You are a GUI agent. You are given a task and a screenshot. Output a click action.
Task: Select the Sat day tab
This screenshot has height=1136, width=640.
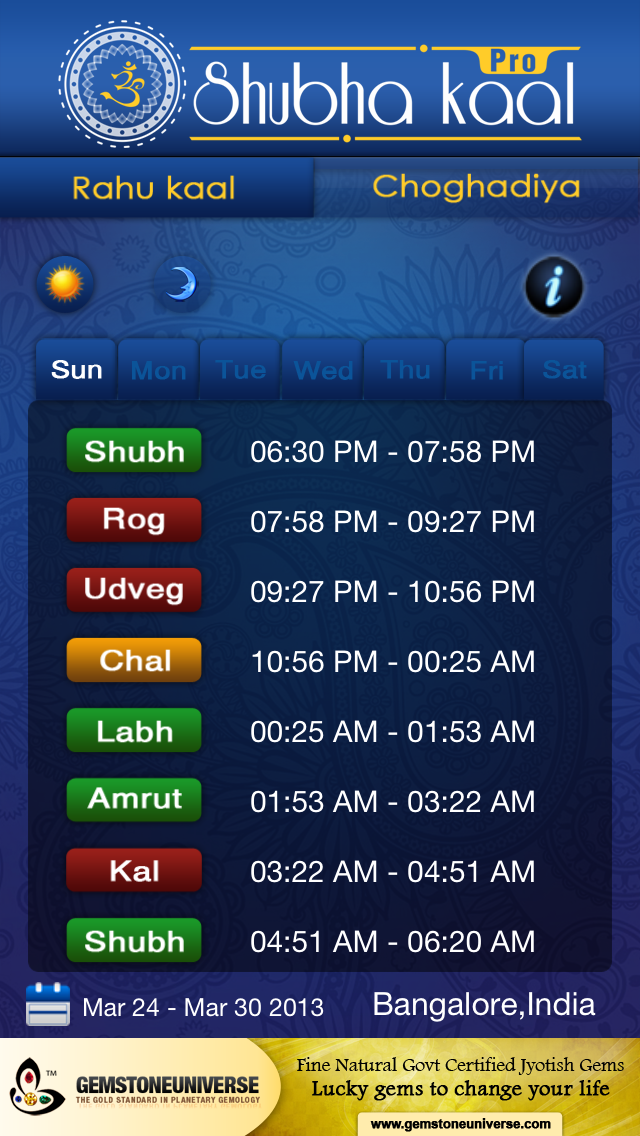565,370
